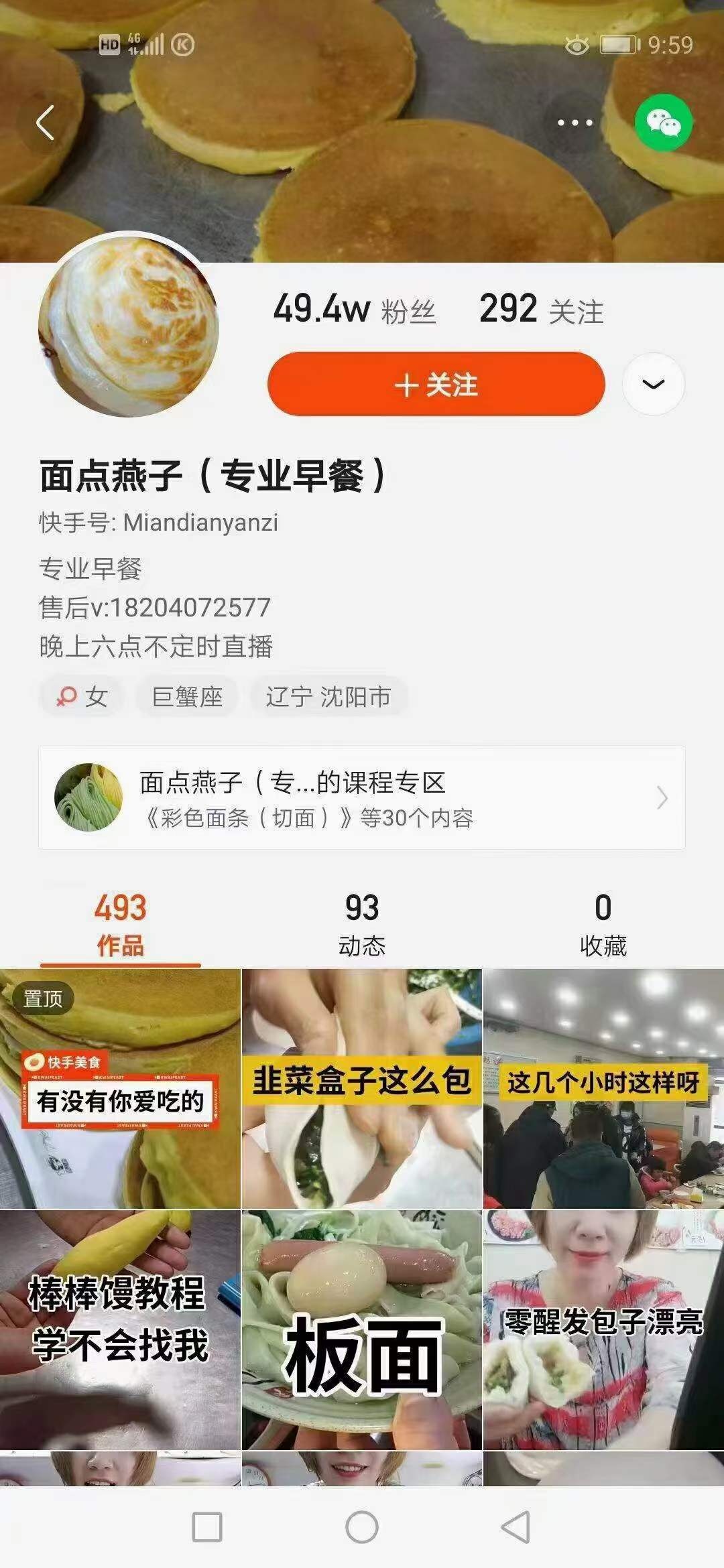Click the 粉丝 follower count
The height and width of the screenshot is (1568, 724).
click(352, 308)
